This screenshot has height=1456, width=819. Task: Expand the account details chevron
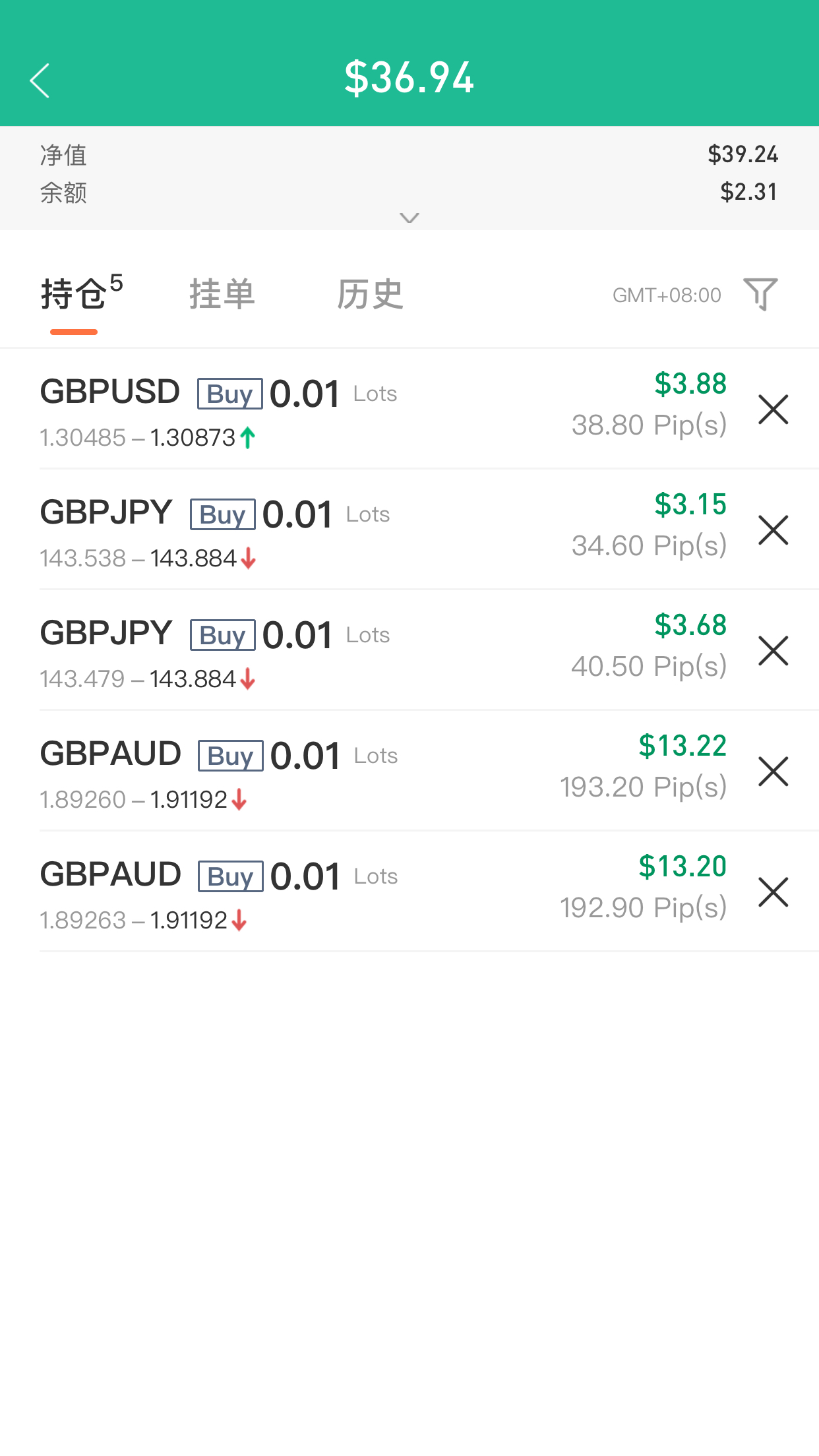tap(409, 218)
